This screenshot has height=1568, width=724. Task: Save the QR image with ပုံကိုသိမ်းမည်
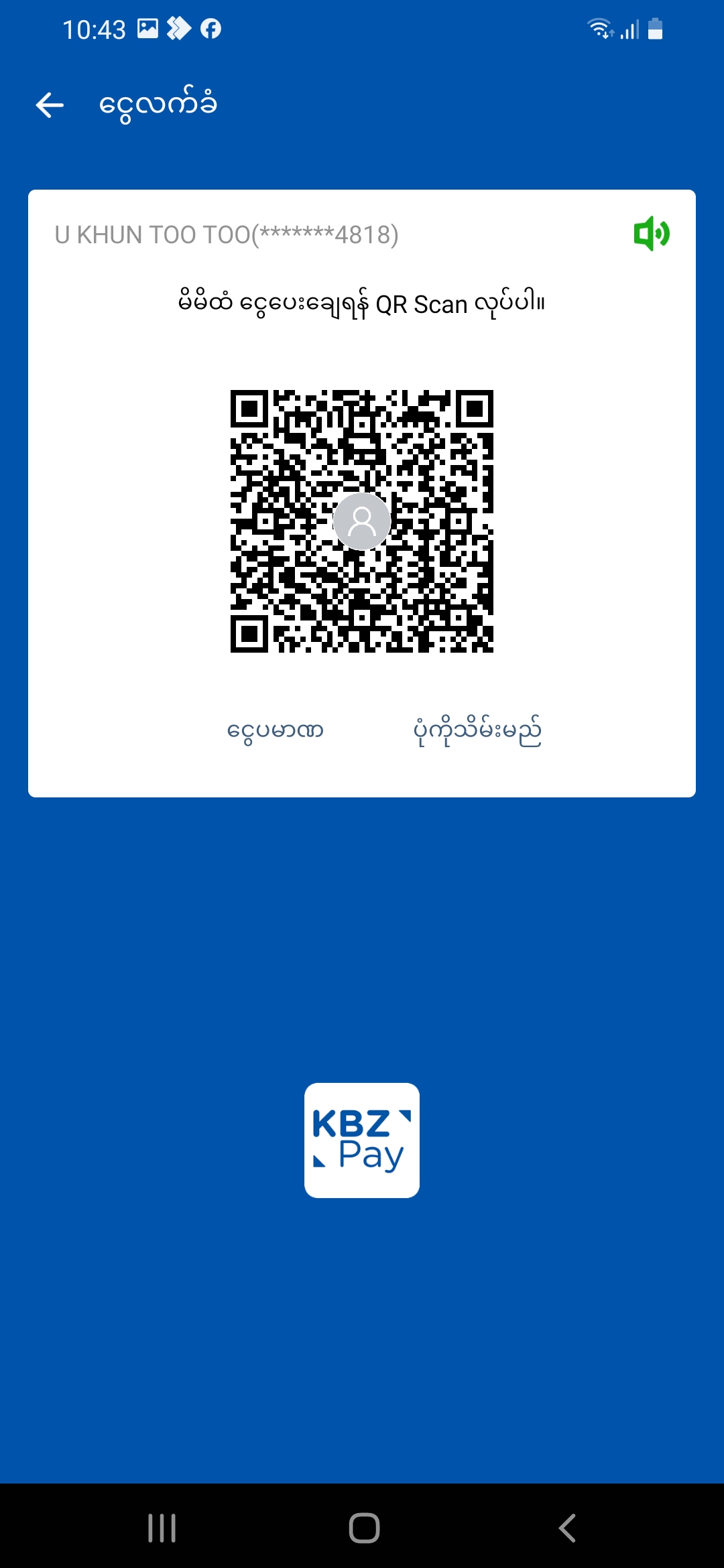click(x=477, y=730)
